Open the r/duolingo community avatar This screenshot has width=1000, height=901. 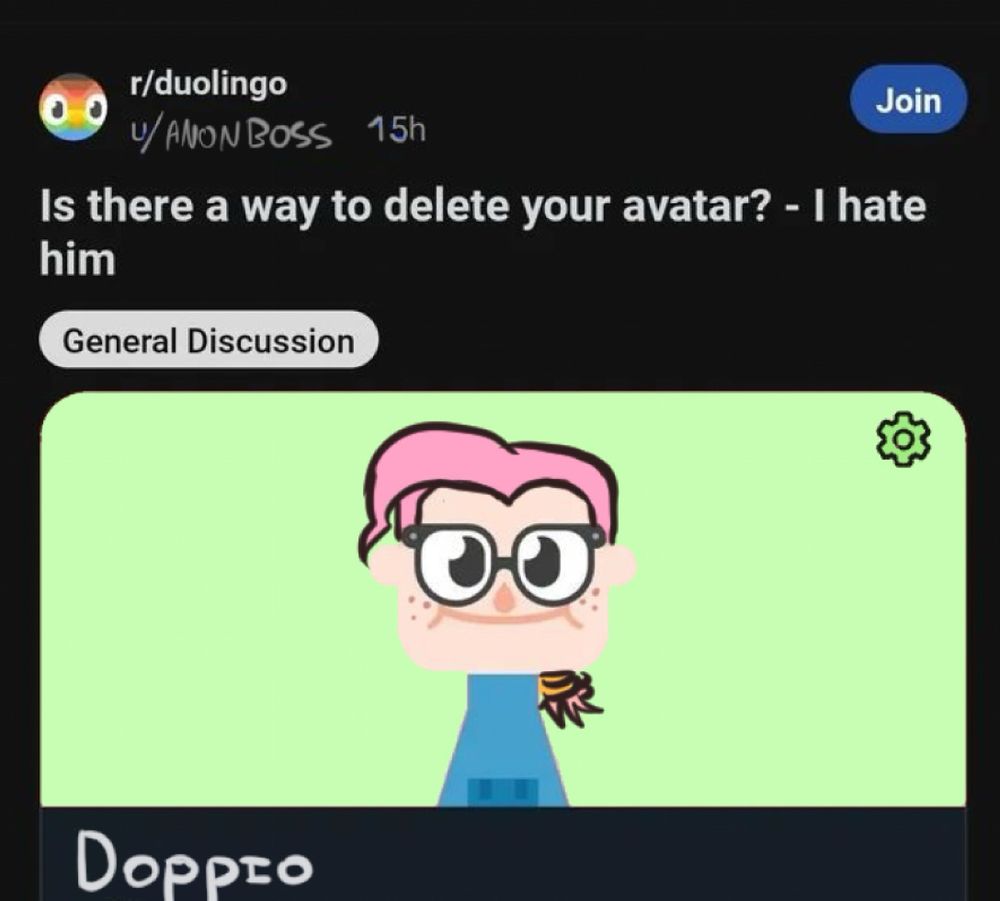pyautogui.click(x=72, y=108)
